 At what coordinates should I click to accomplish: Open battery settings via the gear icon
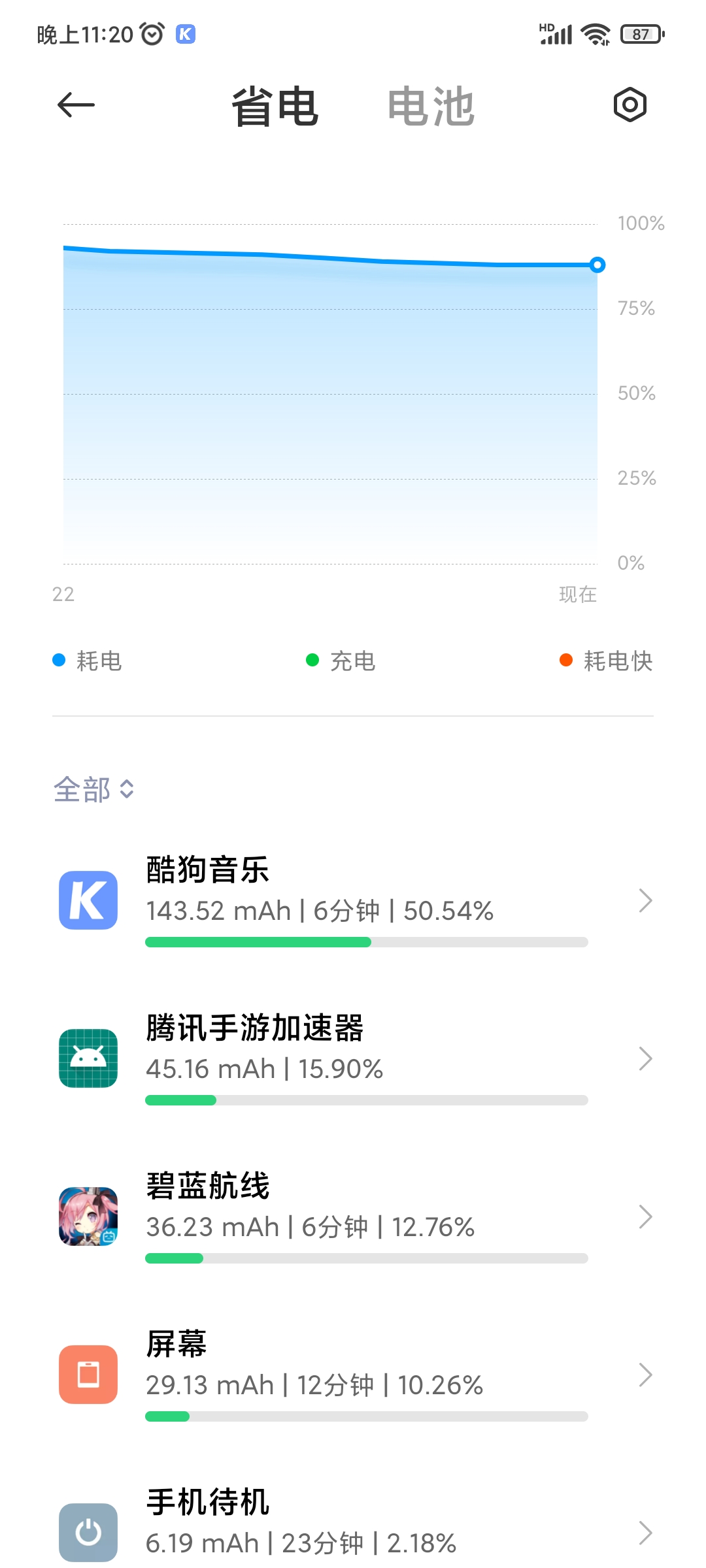click(630, 105)
